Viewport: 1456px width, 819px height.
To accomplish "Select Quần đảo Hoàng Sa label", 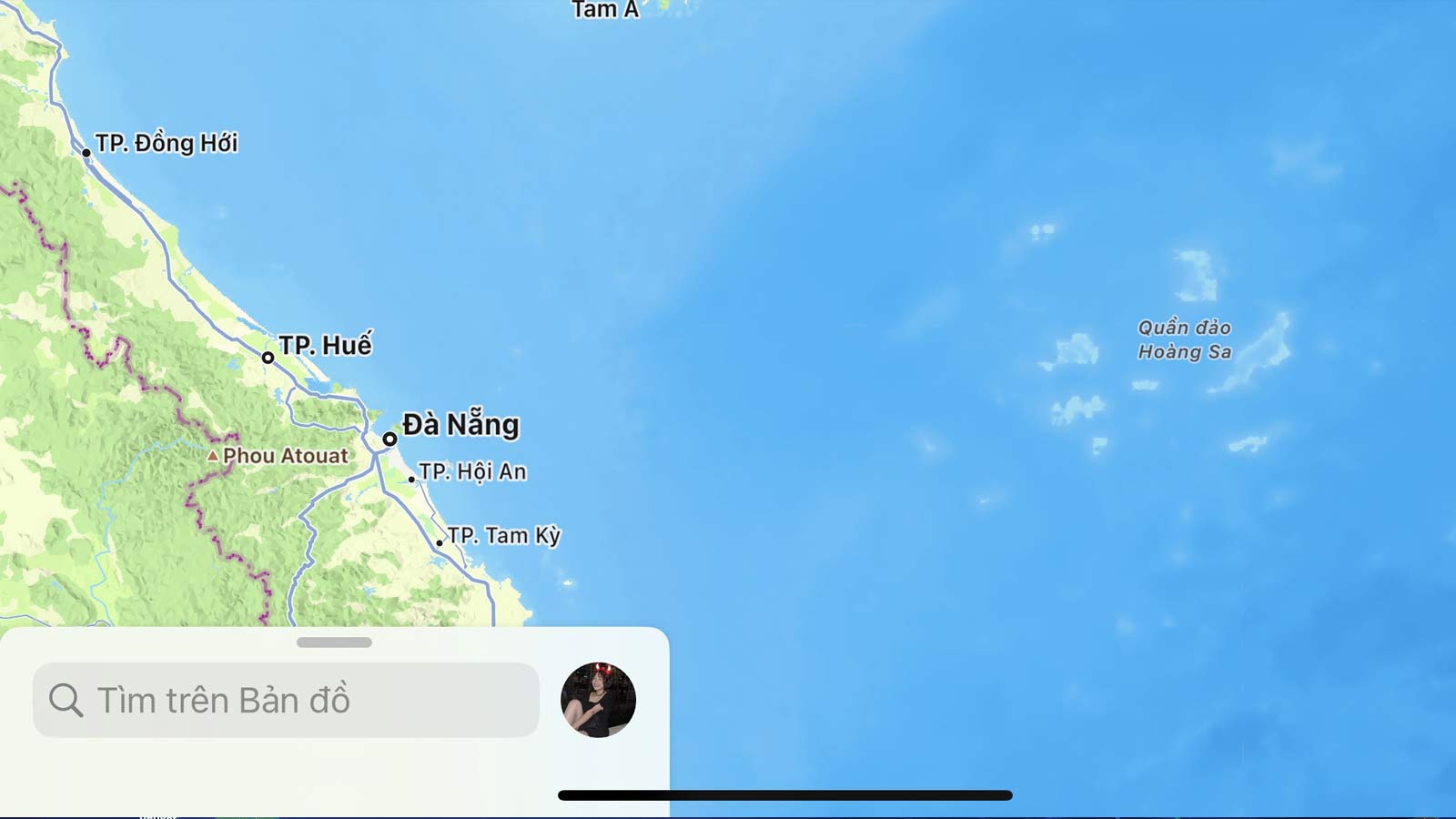I will (x=1184, y=339).
